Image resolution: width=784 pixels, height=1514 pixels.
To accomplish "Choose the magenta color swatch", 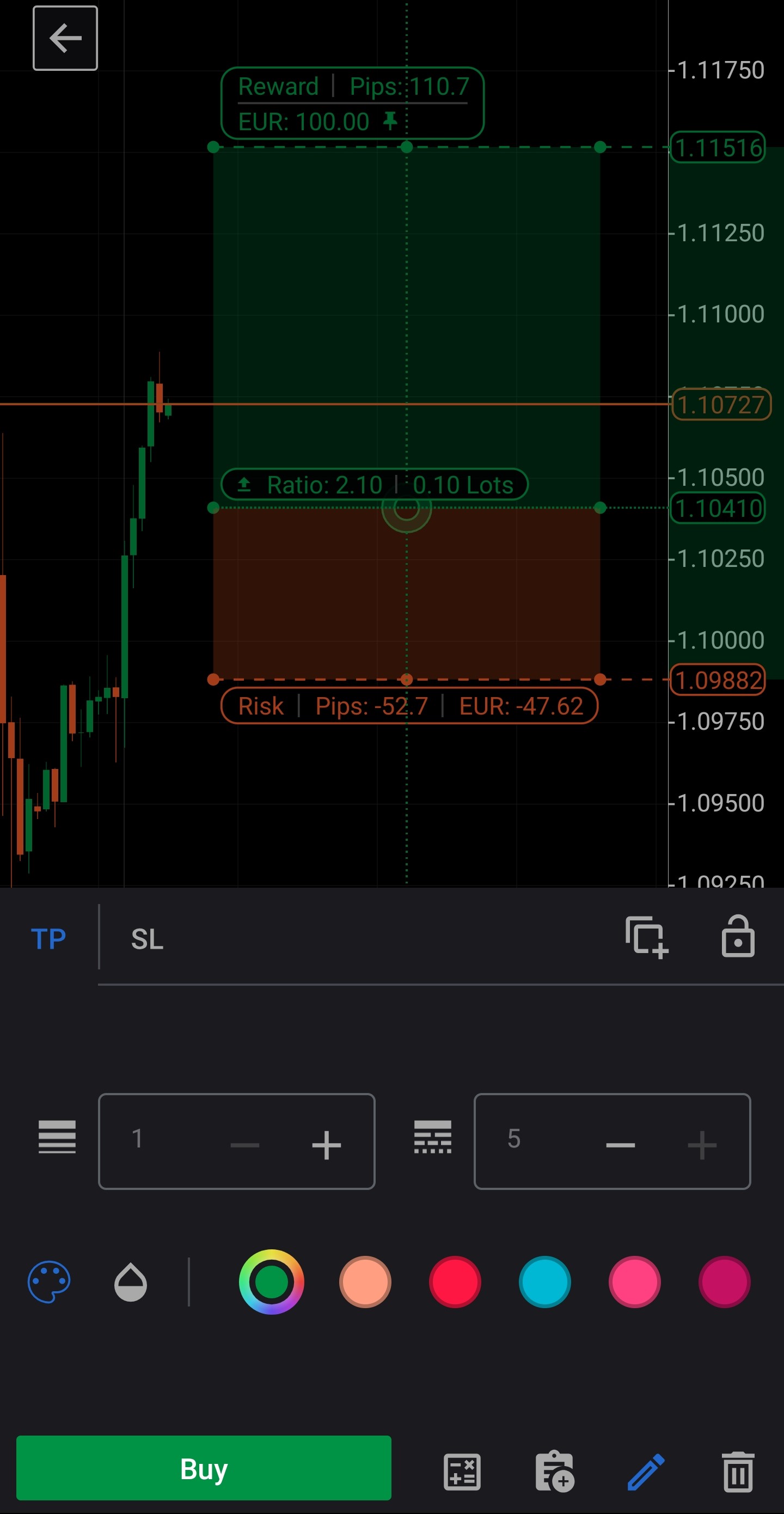I will pos(724,1281).
